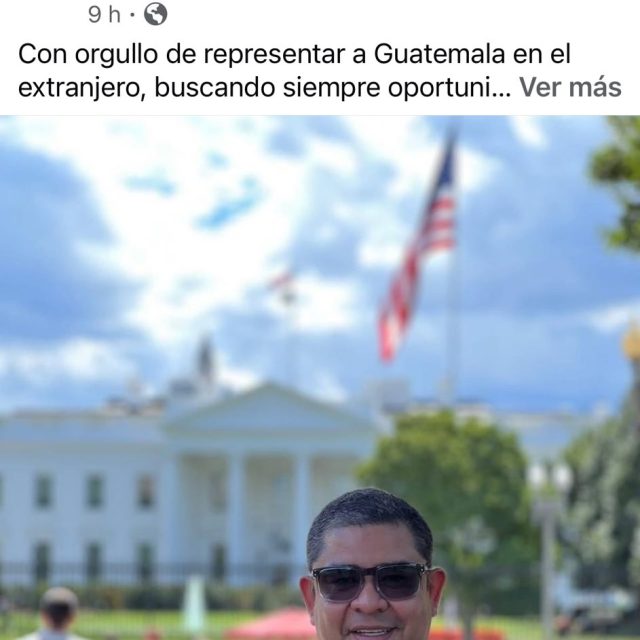
Task: Expand the post text with Ver más
Action: point(570,87)
